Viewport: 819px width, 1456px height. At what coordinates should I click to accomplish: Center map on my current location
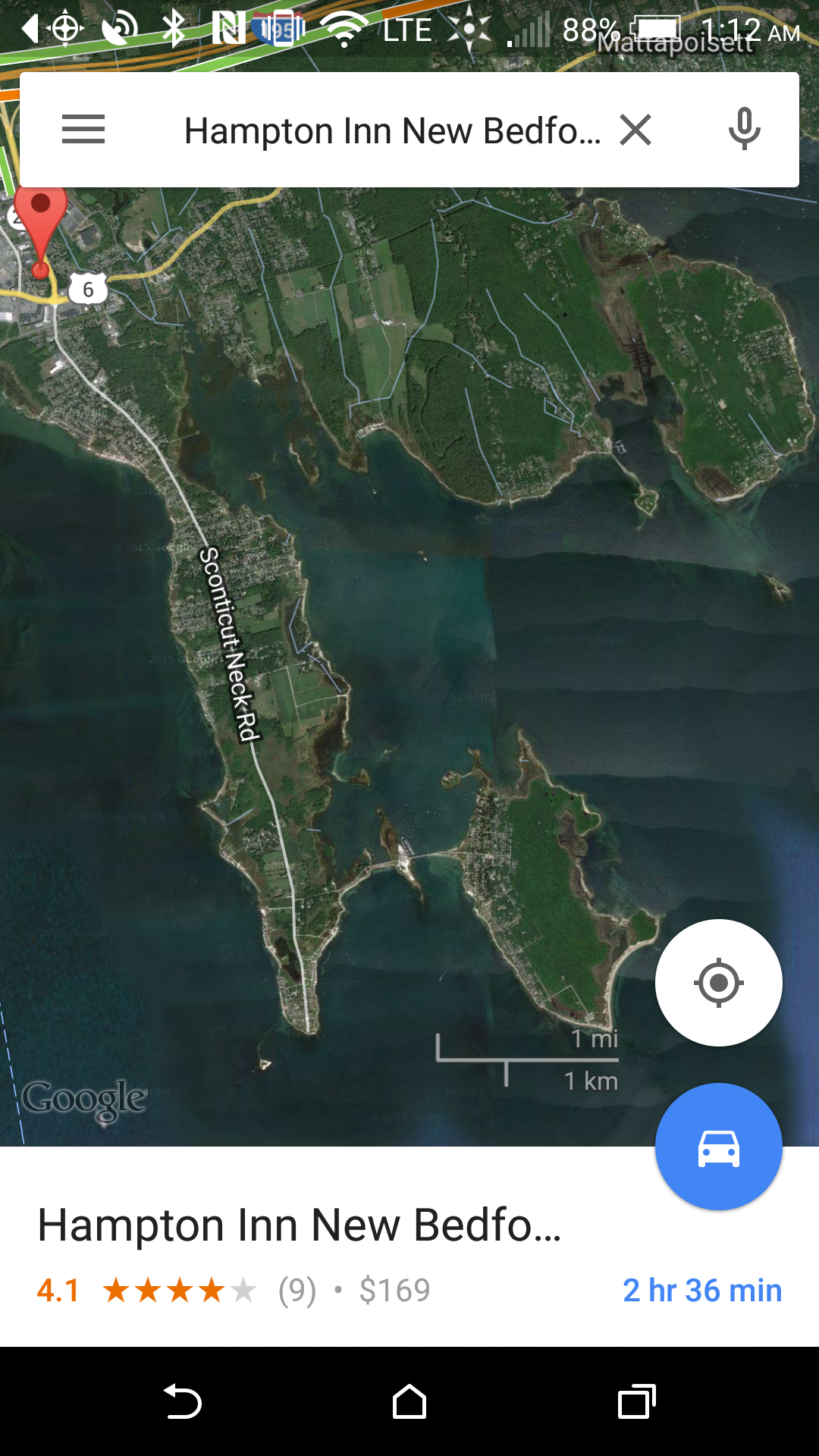pyautogui.click(x=719, y=983)
